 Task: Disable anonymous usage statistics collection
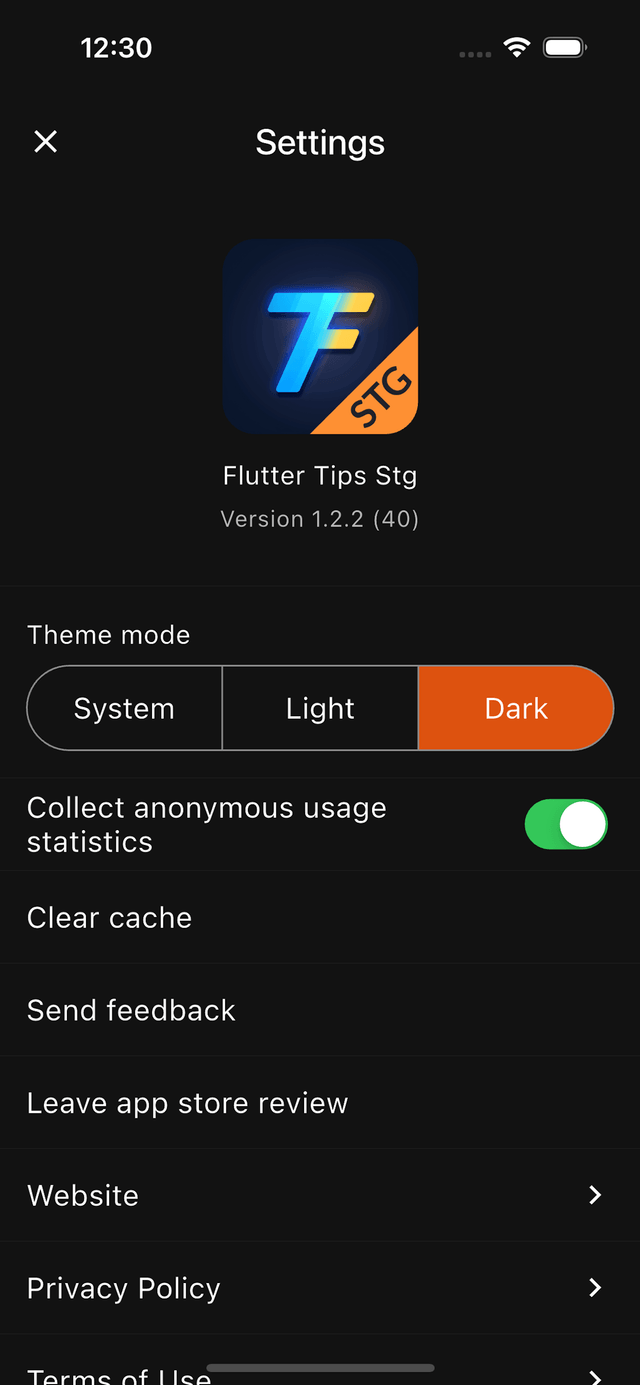[566, 825]
